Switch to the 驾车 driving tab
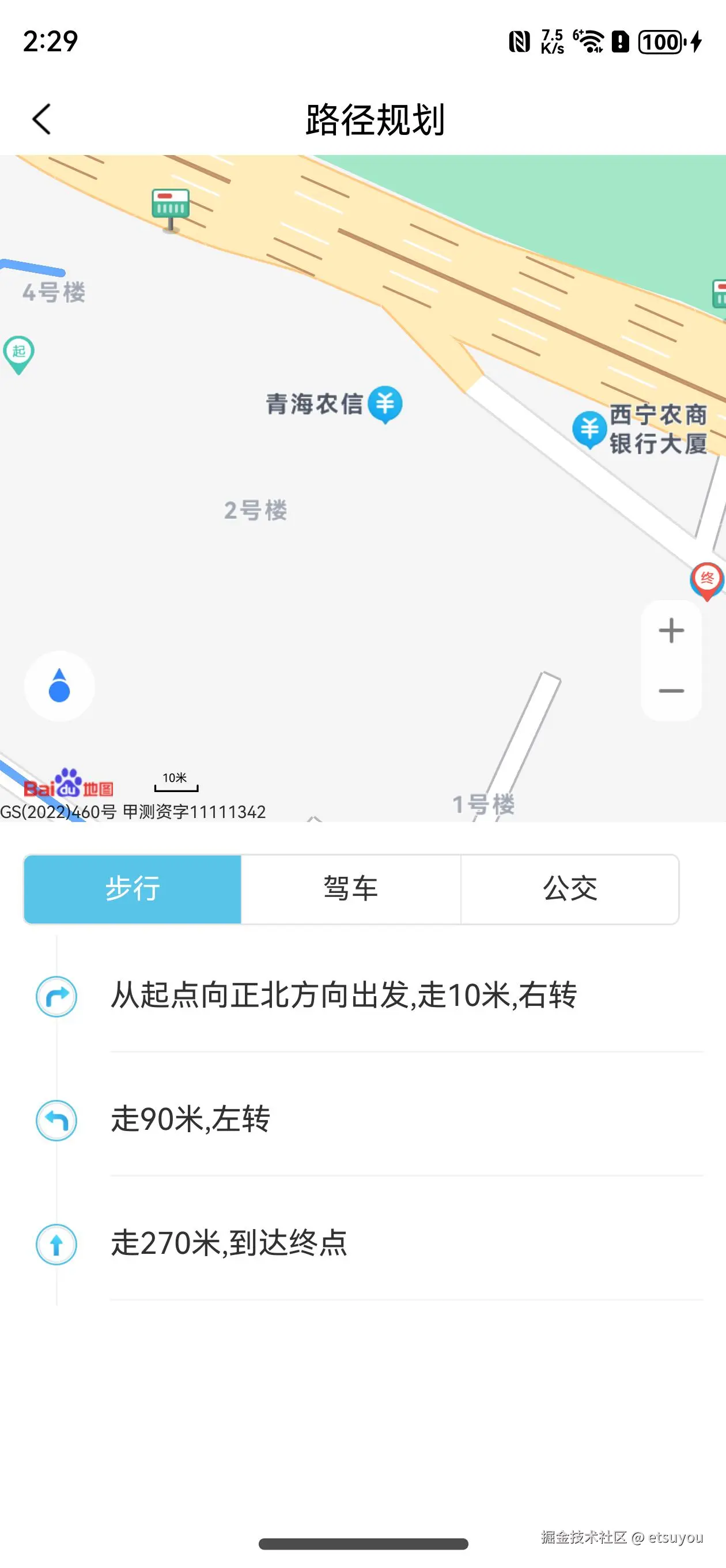This screenshot has height=1568, width=726. pos(350,889)
